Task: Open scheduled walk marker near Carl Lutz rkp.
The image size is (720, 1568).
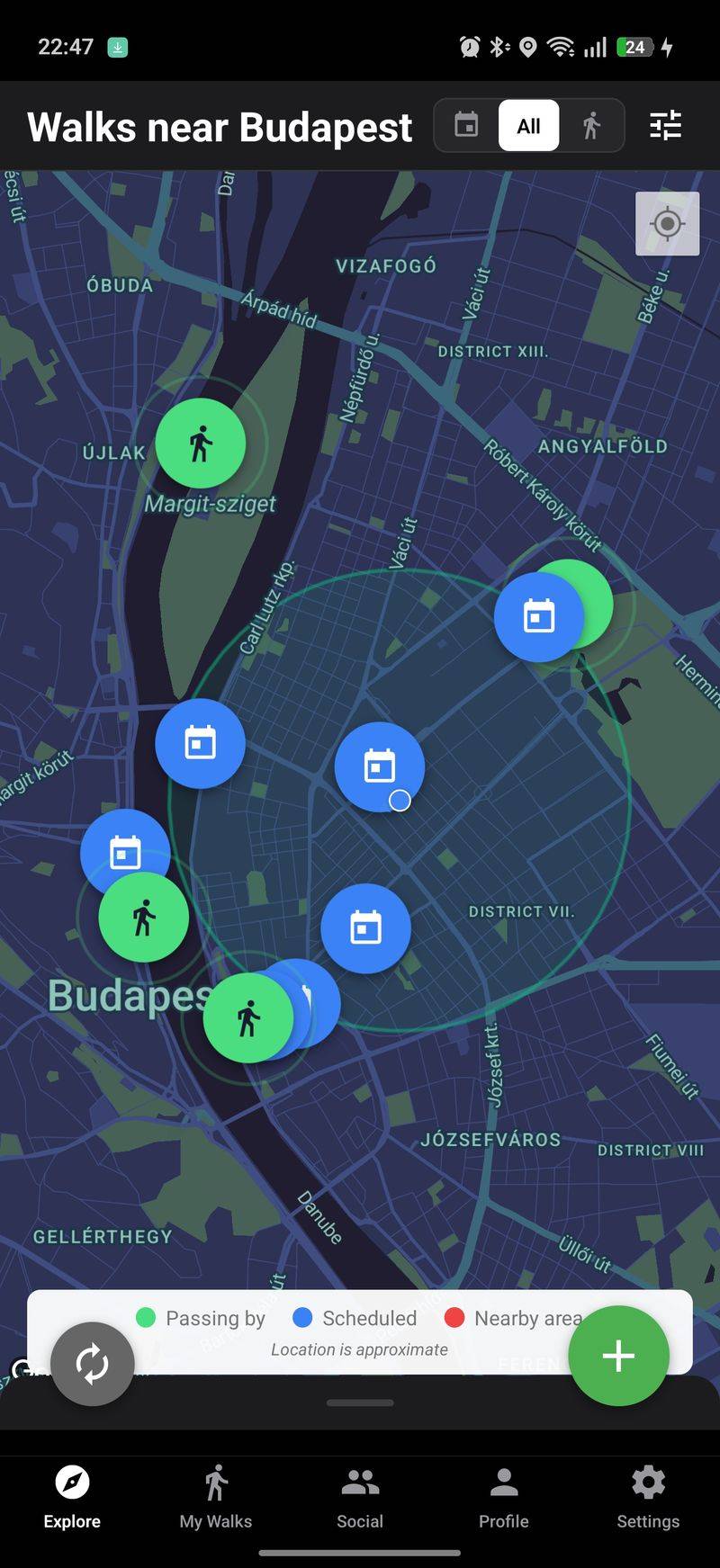Action: [200, 743]
